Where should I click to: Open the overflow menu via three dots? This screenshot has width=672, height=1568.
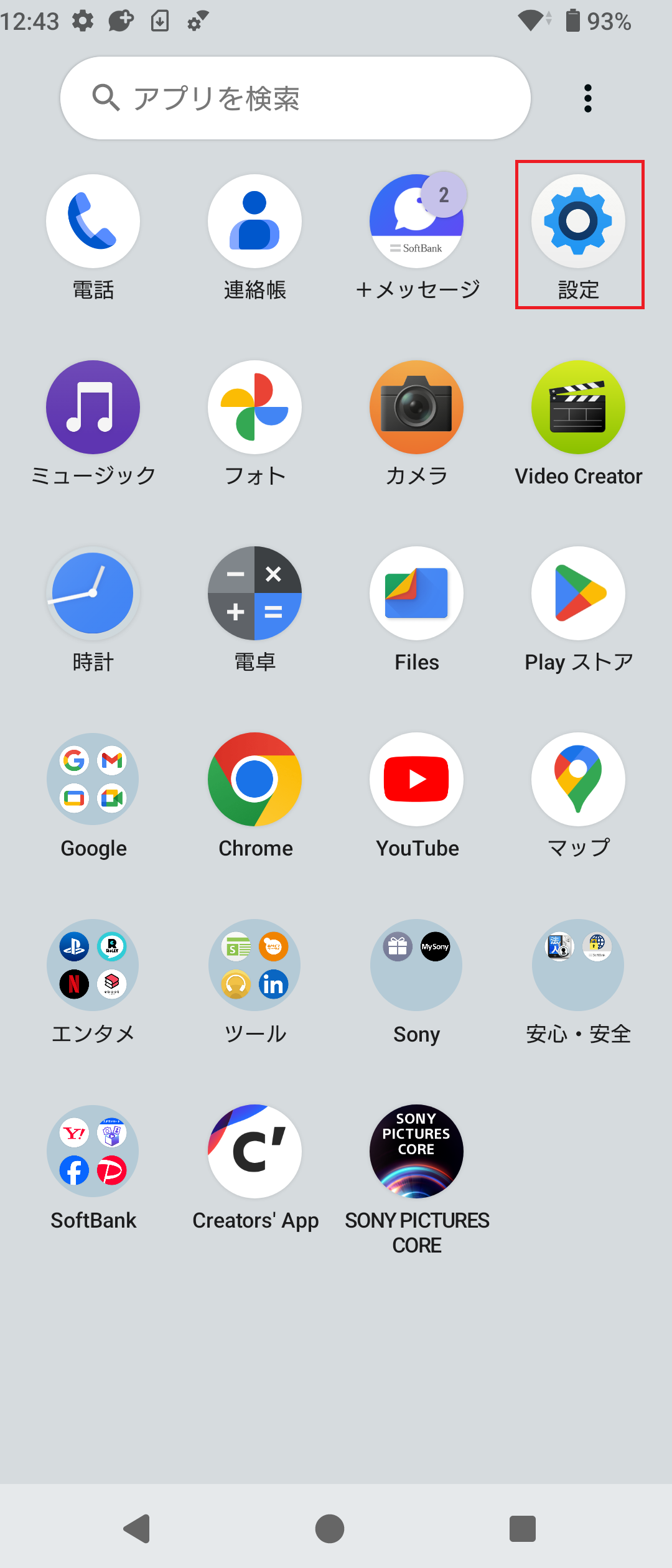pyautogui.click(x=587, y=97)
